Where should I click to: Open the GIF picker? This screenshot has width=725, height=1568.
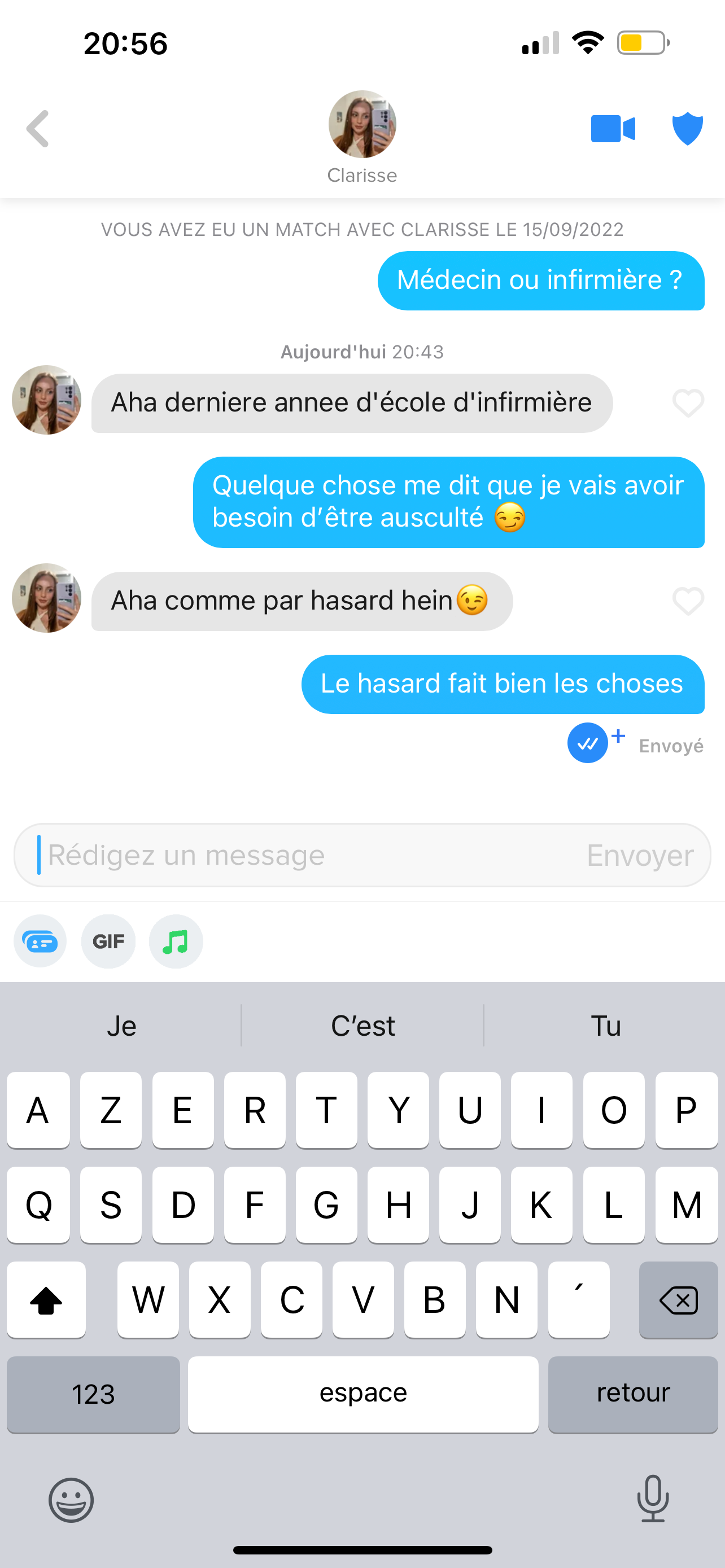(108, 941)
